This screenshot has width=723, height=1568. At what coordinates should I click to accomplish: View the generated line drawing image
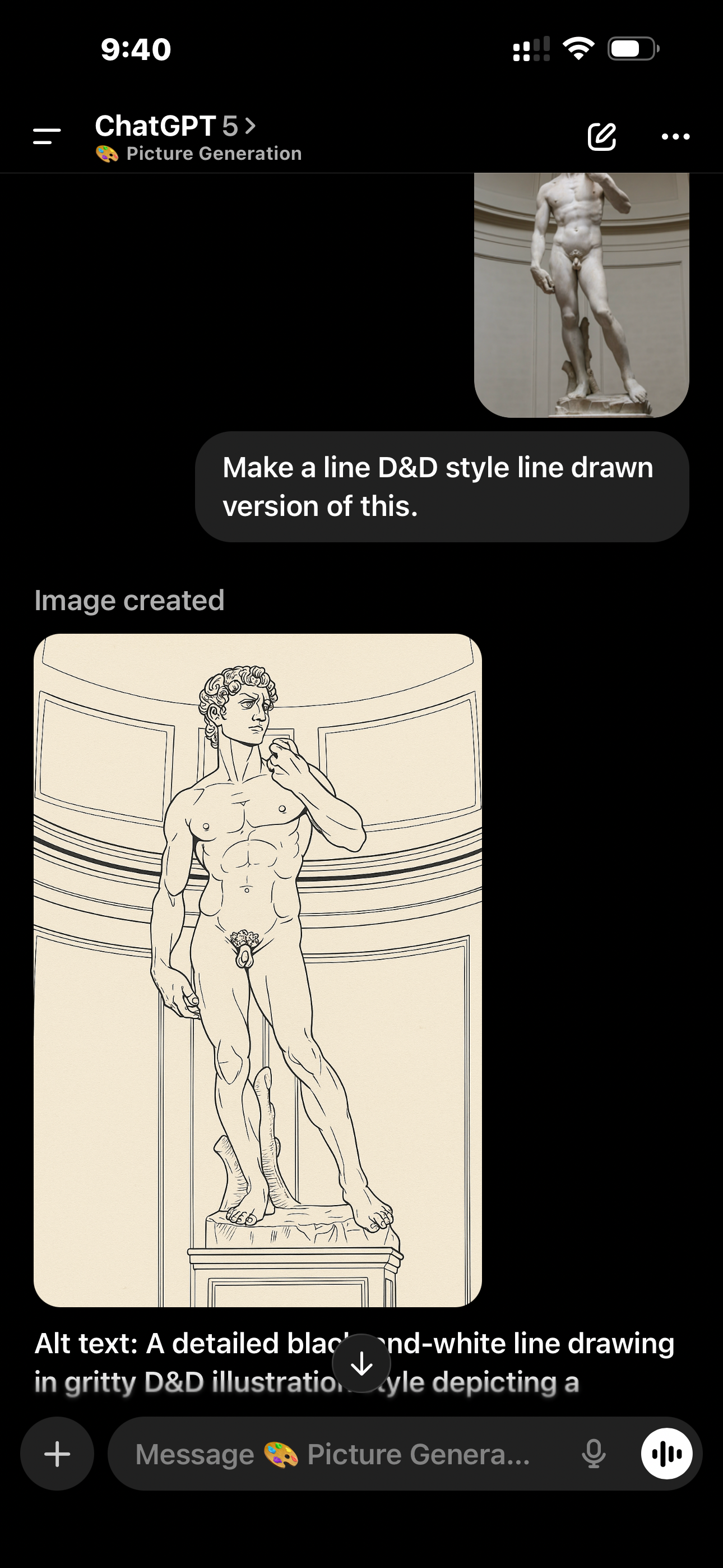click(257, 970)
